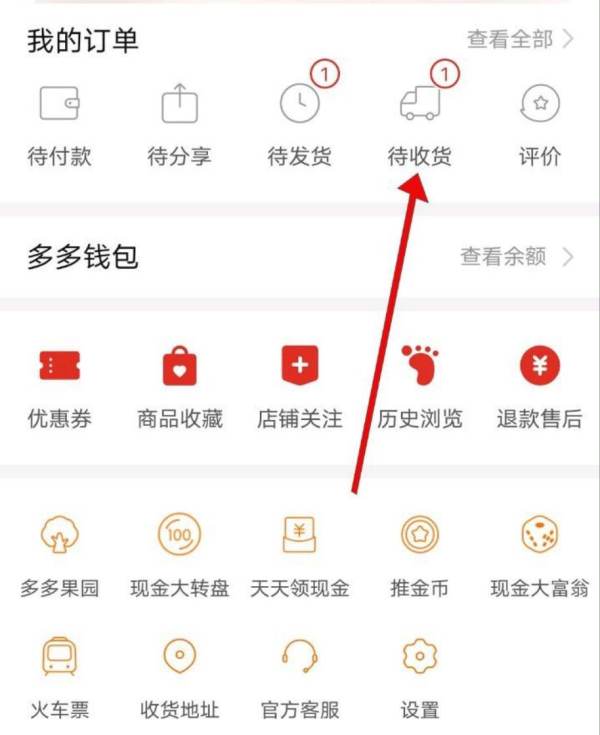
Task: Tap 天天领现金 daily cash
Action: coord(299,555)
